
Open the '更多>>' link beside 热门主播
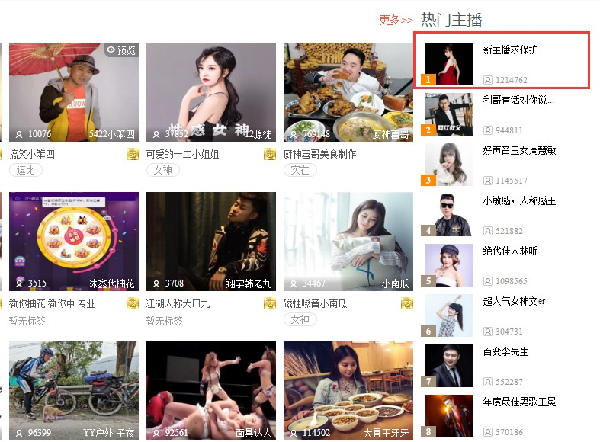coord(396,19)
